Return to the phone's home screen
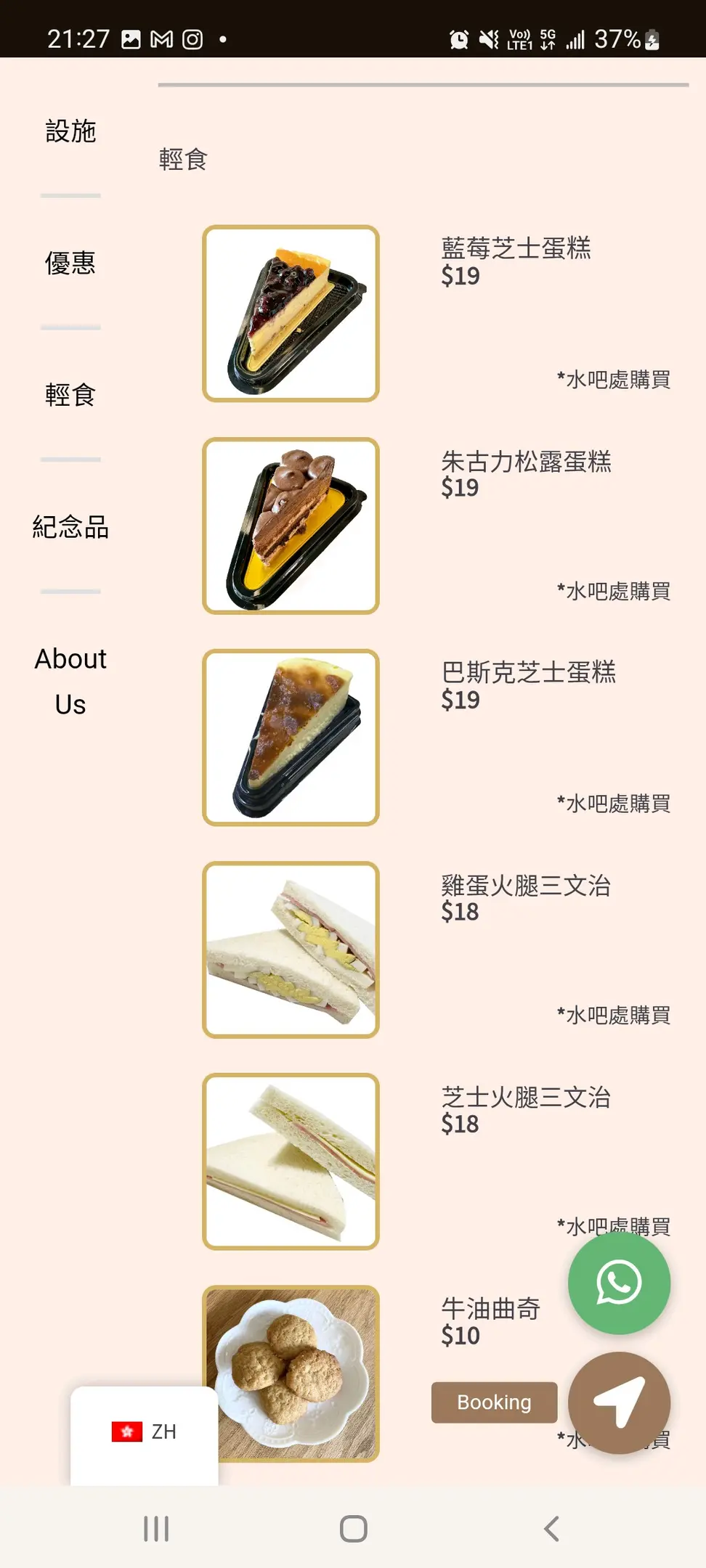Viewport: 706px width, 1568px height. [353, 1529]
